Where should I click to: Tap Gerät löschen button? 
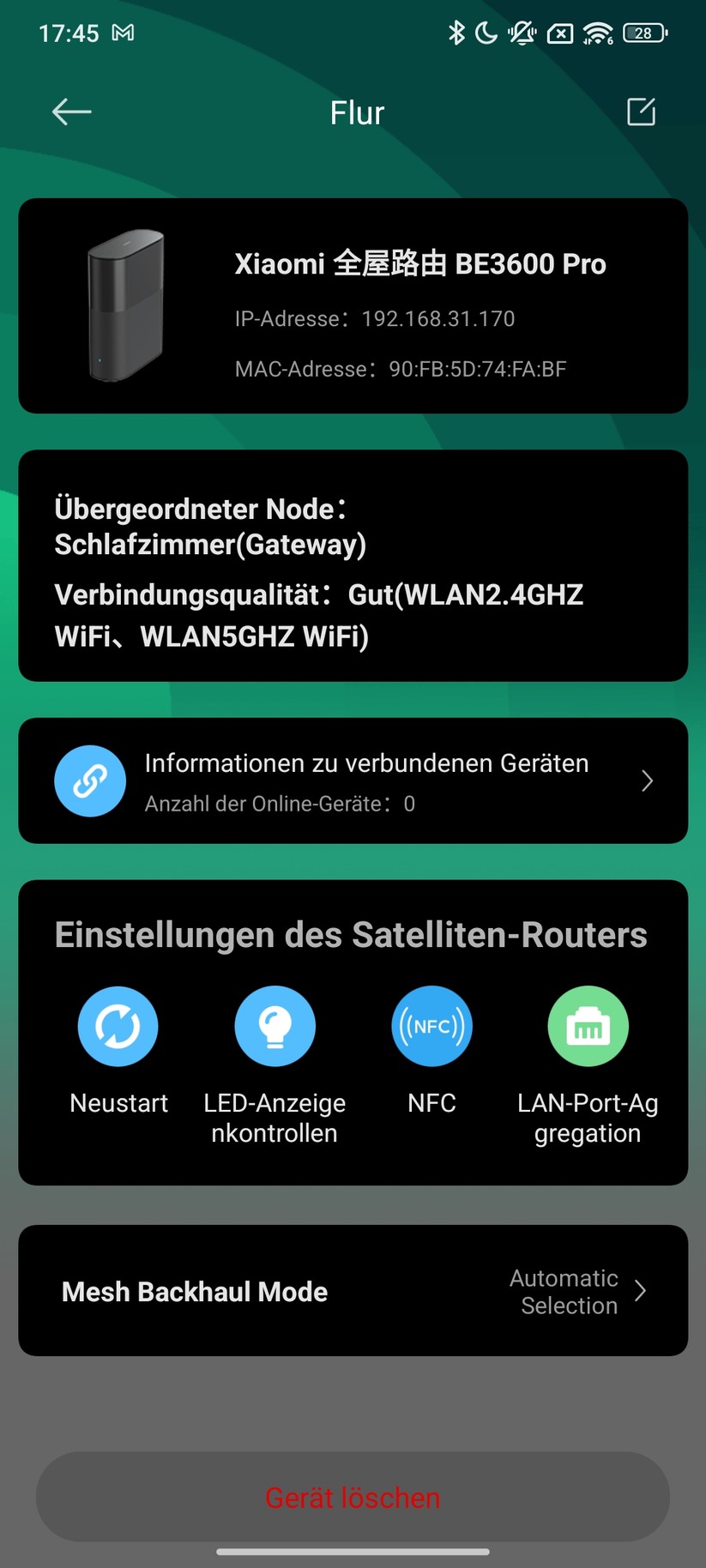tap(353, 1497)
